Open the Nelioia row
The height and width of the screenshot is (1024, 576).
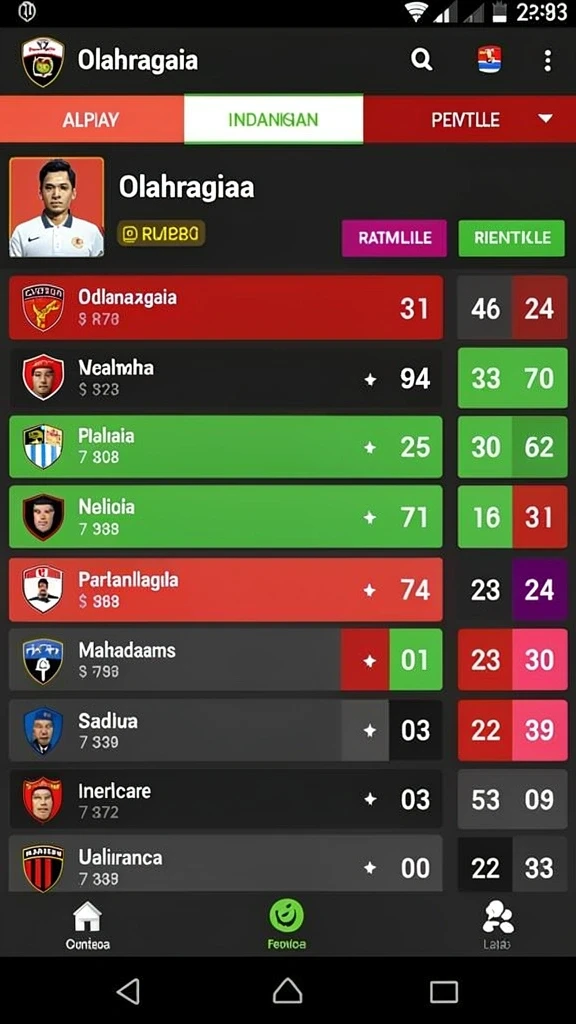tap(226, 517)
